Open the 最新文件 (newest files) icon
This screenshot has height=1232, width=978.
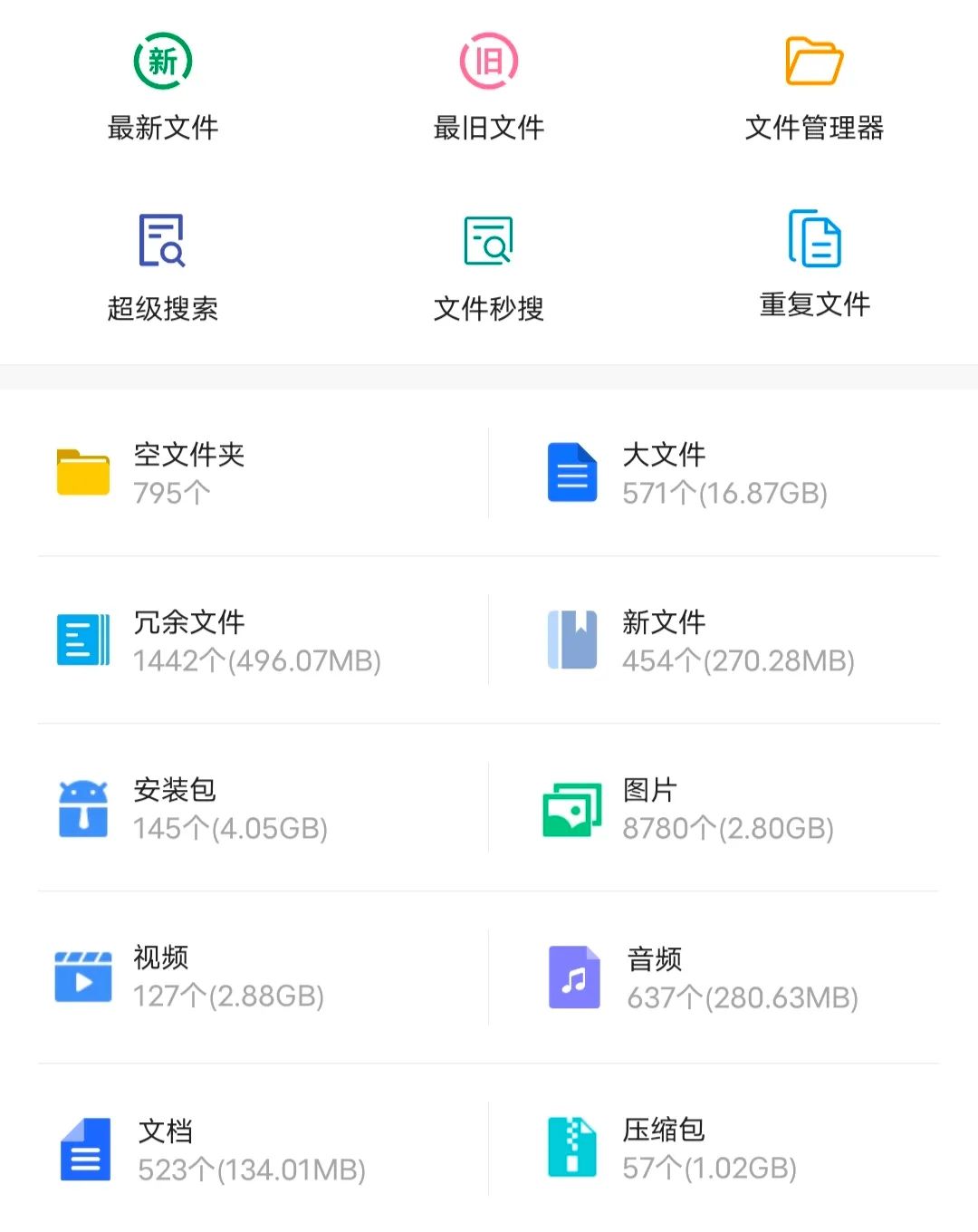[x=161, y=60]
